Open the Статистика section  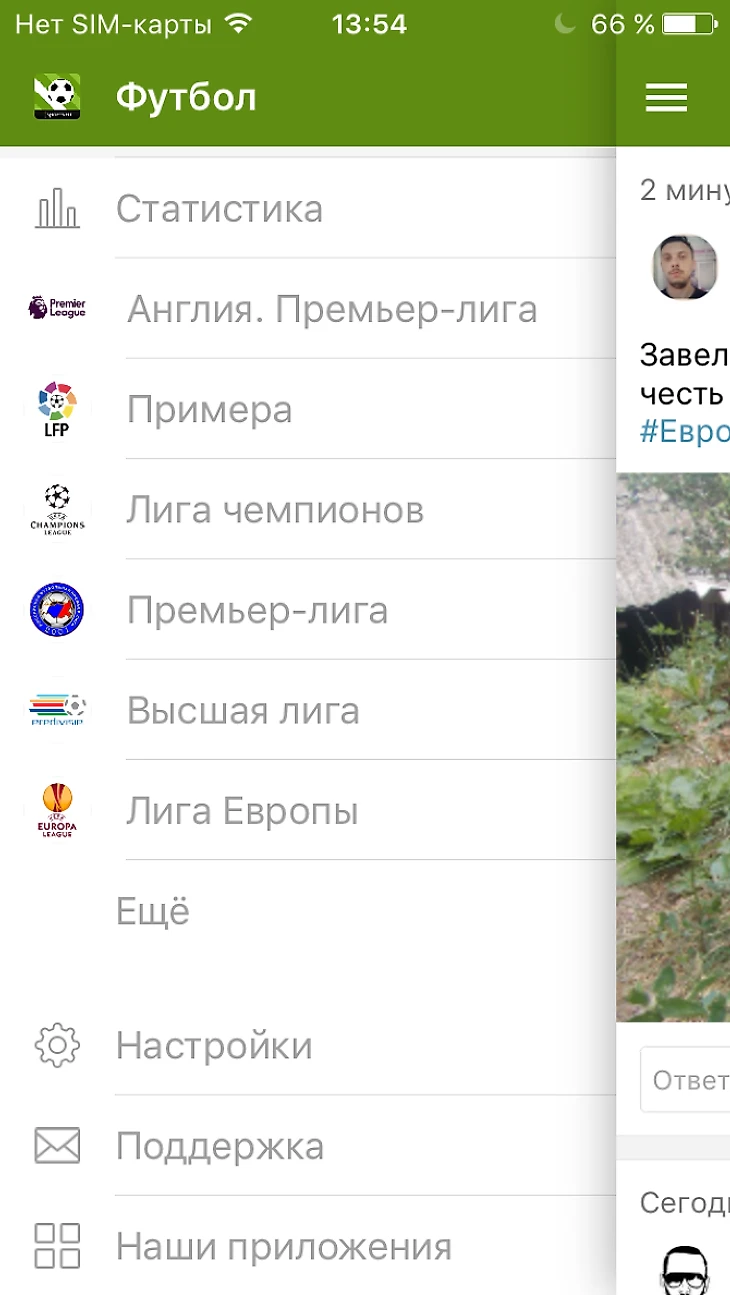(219, 209)
